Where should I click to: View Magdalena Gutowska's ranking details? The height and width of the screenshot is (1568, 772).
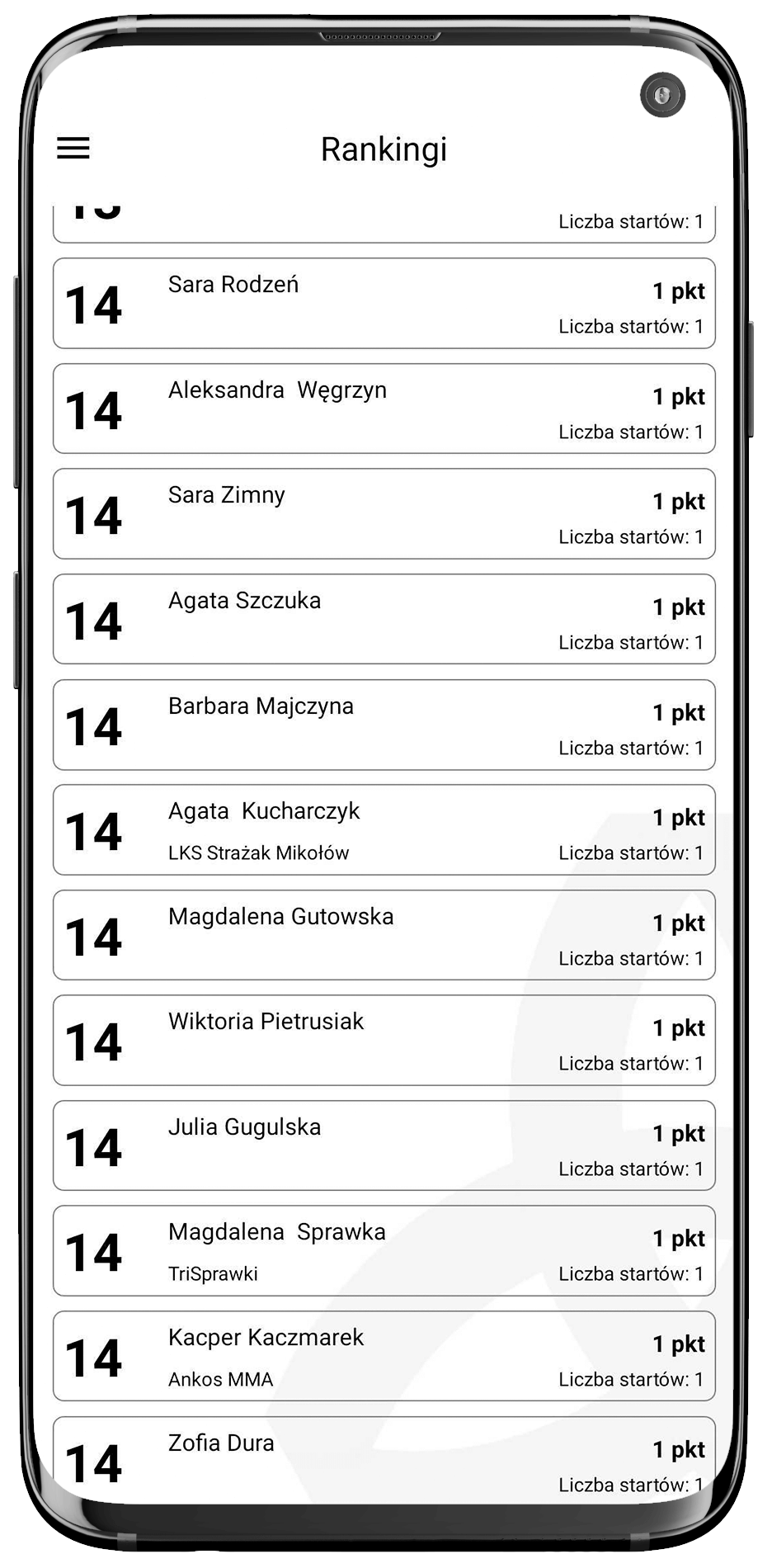[x=384, y=936]
